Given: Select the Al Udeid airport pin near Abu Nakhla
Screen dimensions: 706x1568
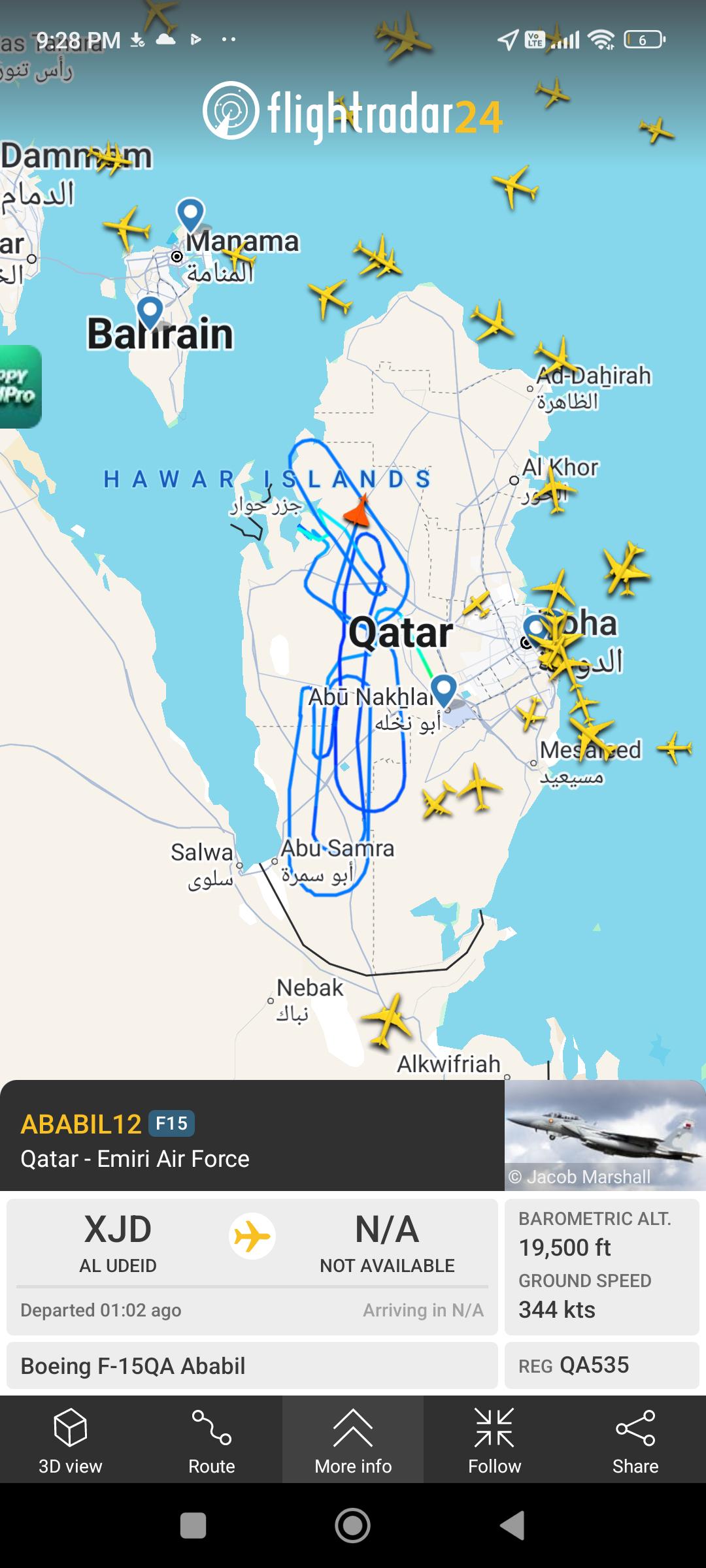Looking at the screenshot, I should pyautogui.click(x=444, y=691).
